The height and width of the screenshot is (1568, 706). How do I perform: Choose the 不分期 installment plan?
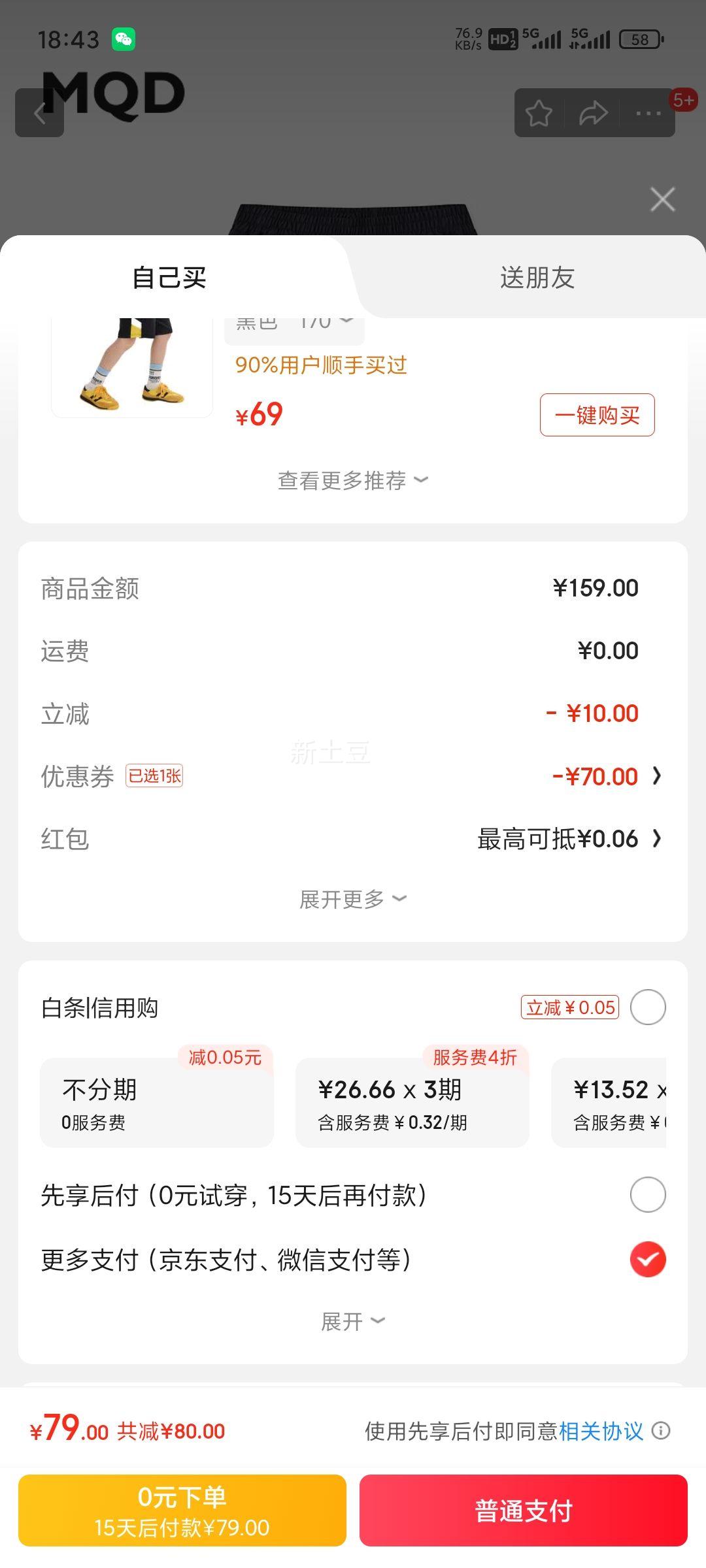pyautogui.click(x=157, y=1103)
